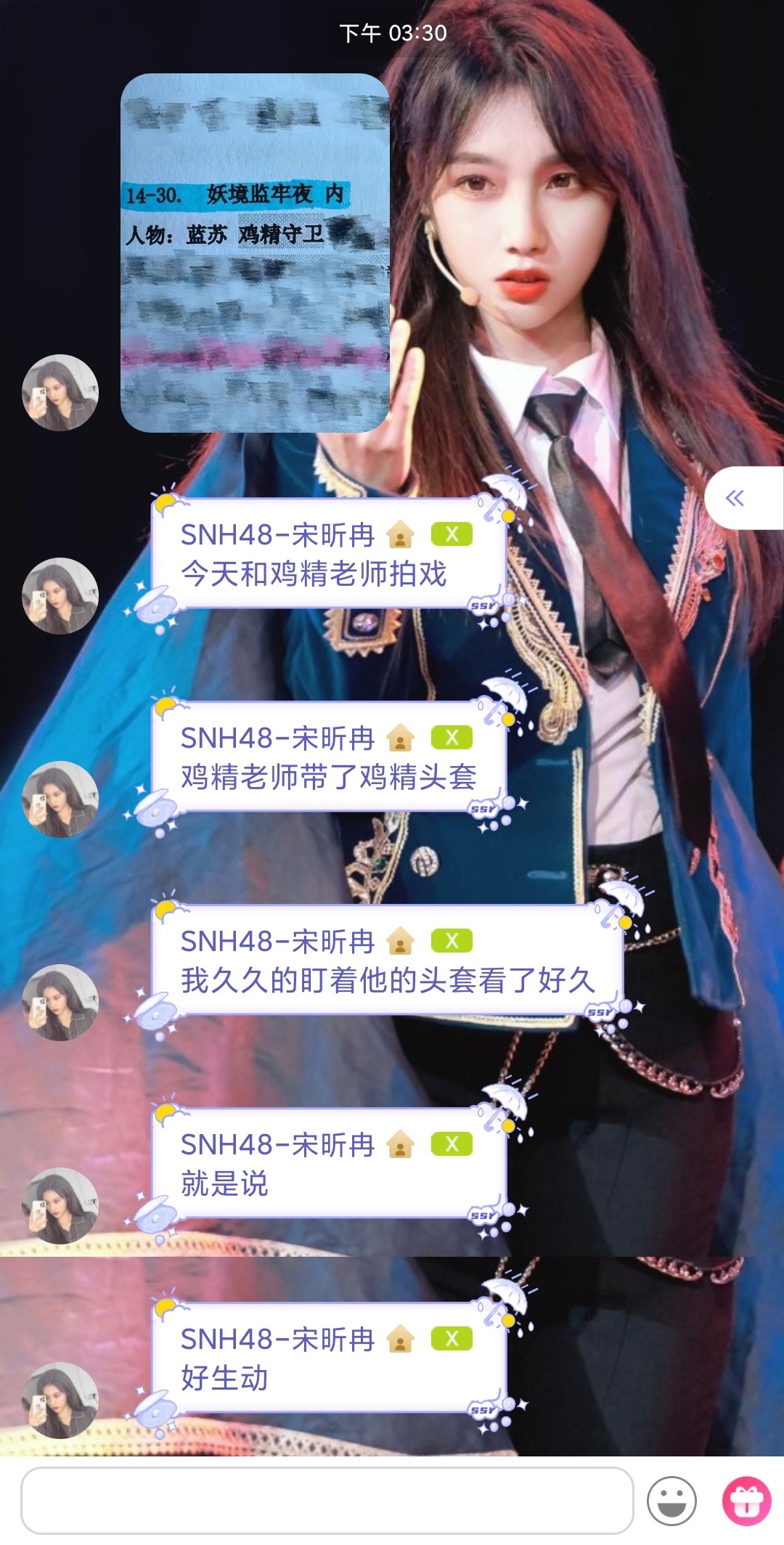
Task: Focus the message text field
Action: click(327, 1500)
